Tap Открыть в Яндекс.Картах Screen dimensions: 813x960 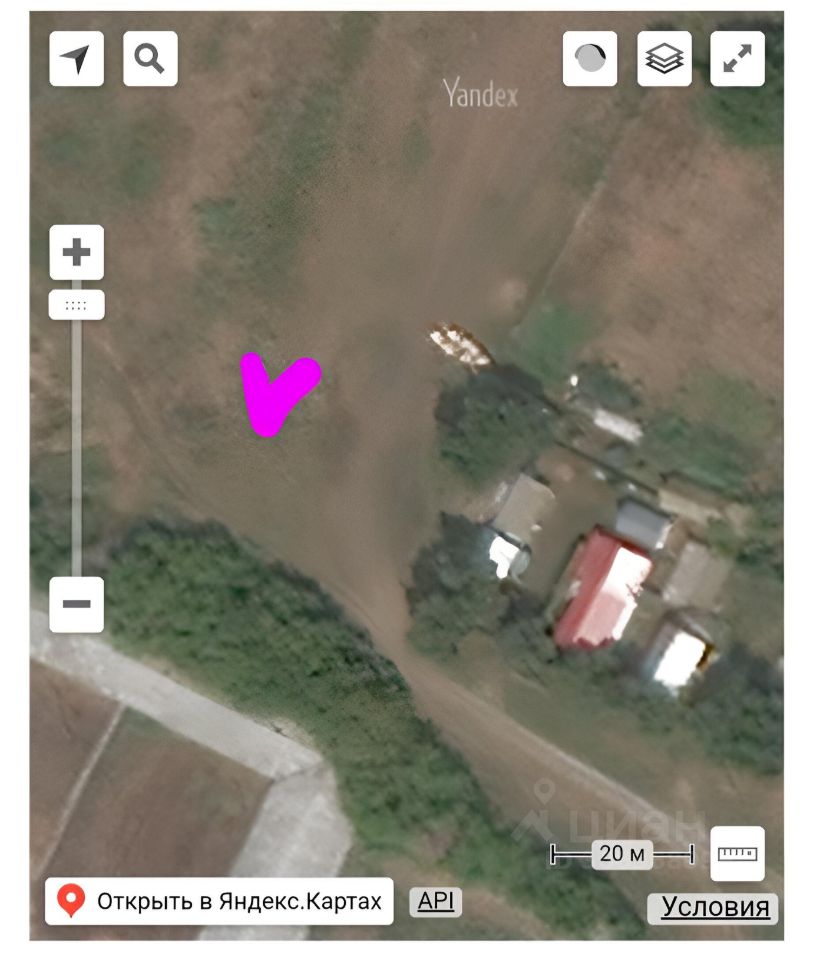tap(219, 901)
